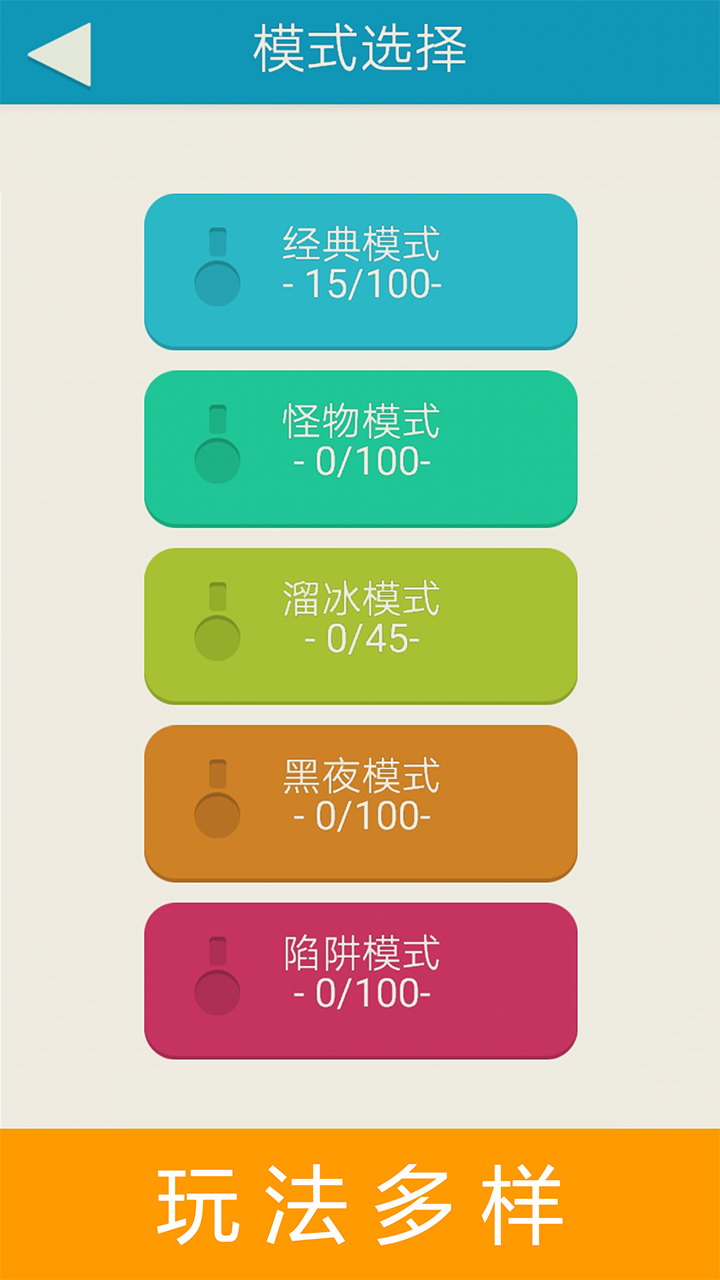Open 怪物模式 (Monster Mode)
Image resolution: width=720 pixels, height=1280 pixels.
point(360,447)
